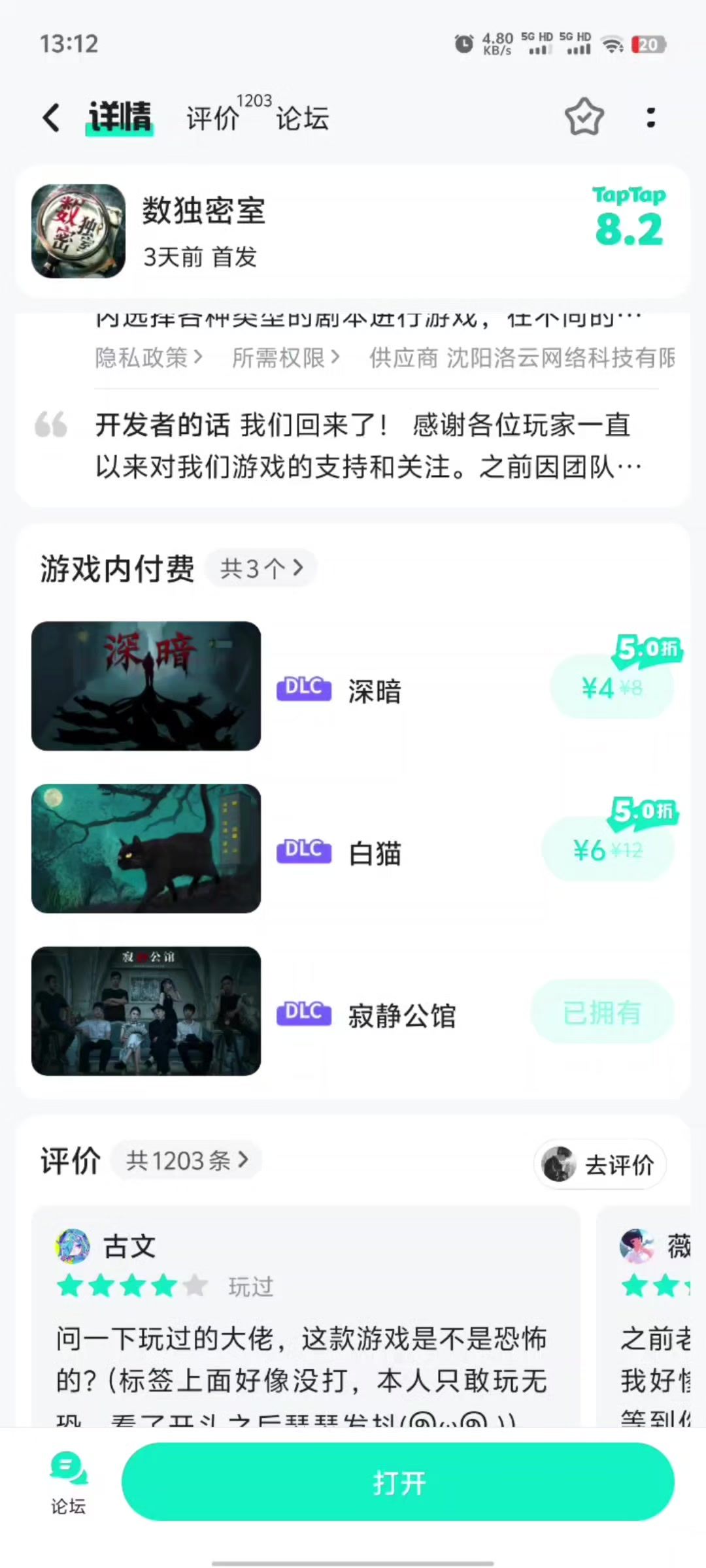View all 共1203条 reviews
Image resolution: width=706 pixels, height=1568 pixels.
click(187, 1160)
